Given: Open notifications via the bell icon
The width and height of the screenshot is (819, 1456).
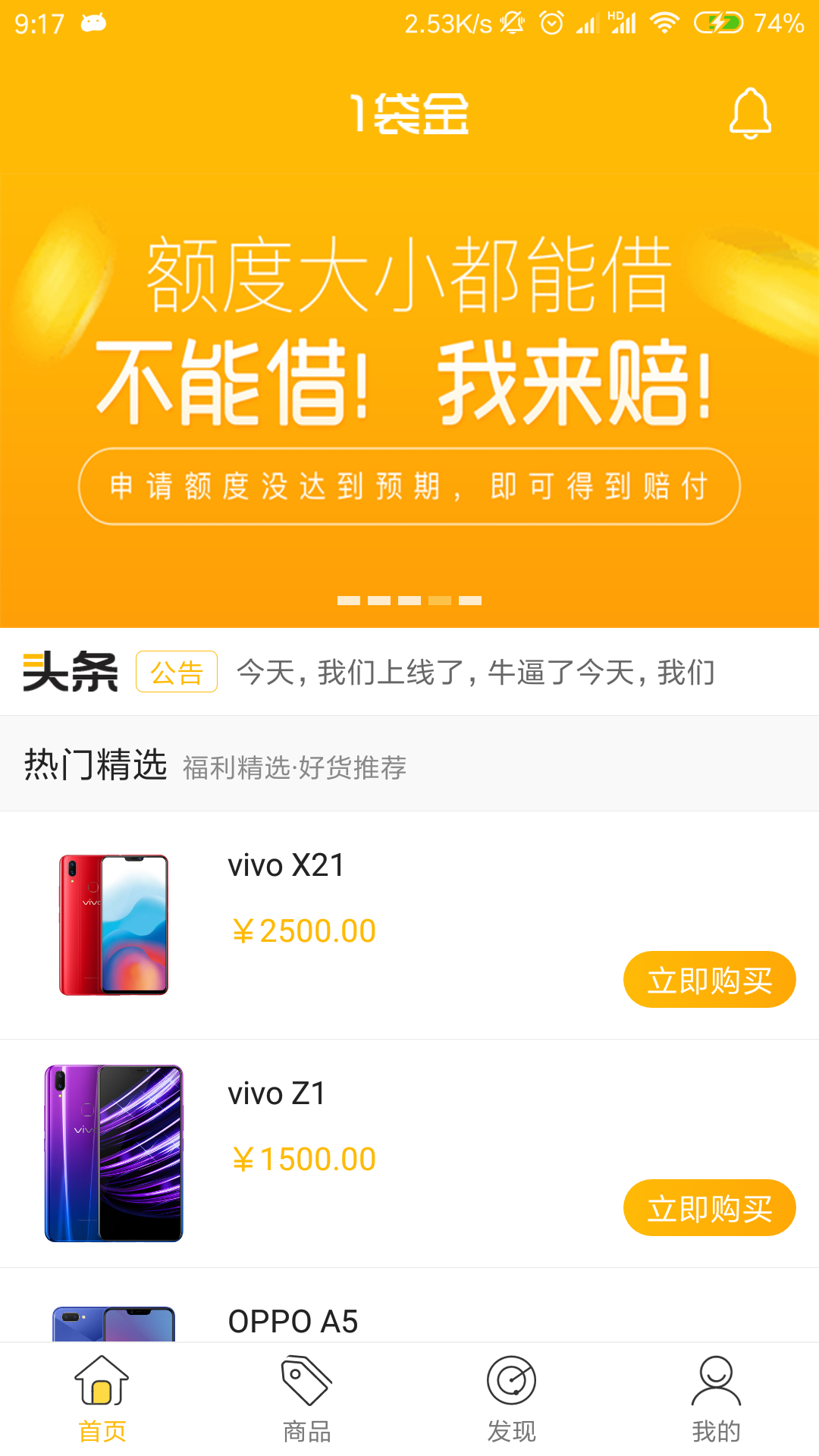Looking at the screenshot, I should click(749, 114).
